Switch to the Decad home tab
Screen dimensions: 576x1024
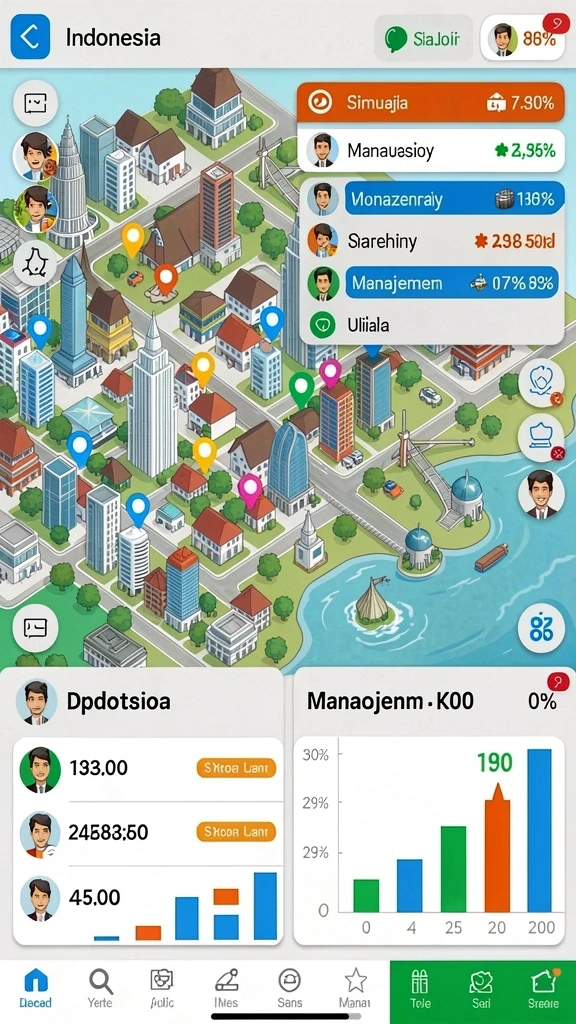(35, 988)
